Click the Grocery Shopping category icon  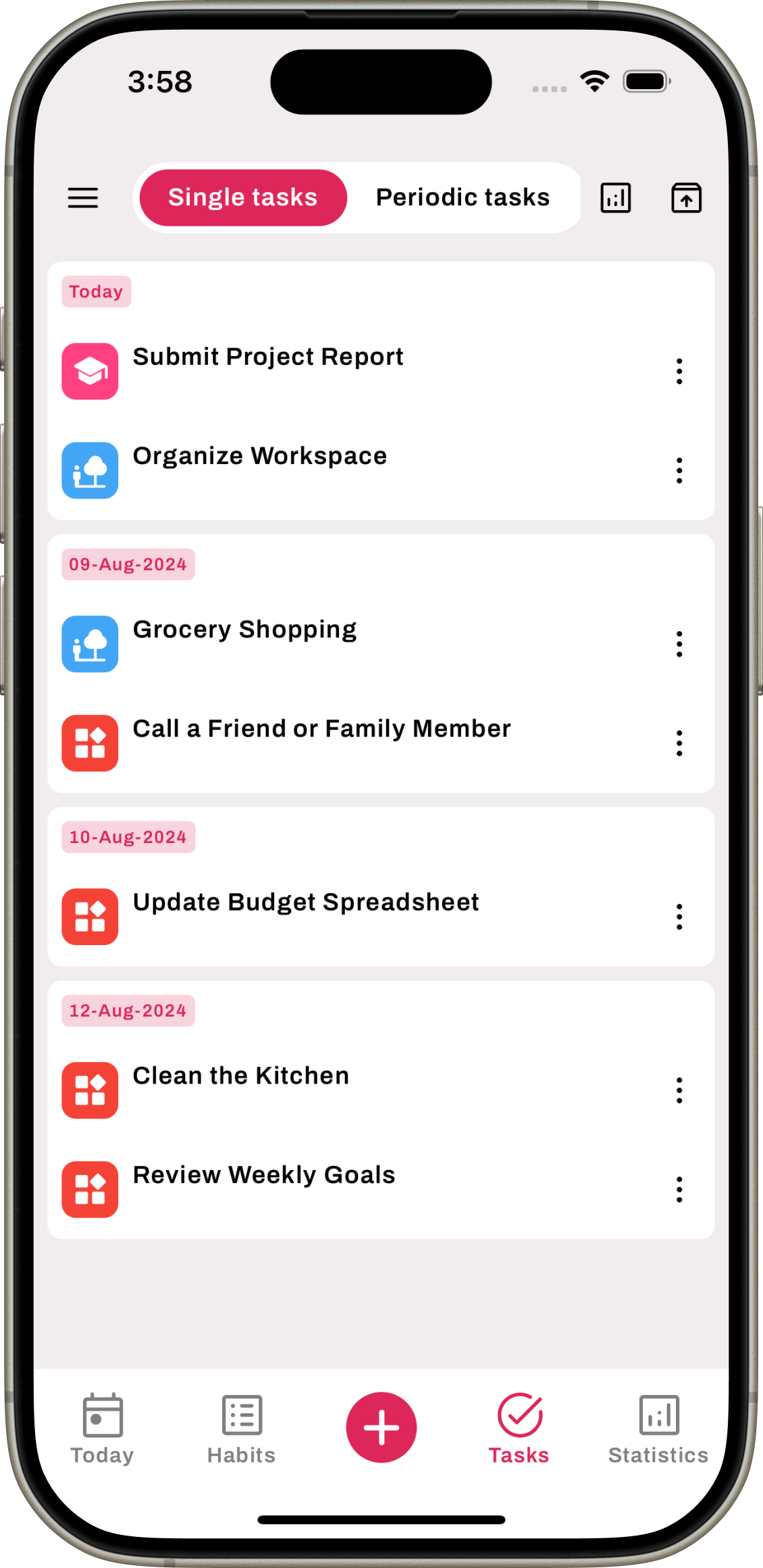tap(90, 644)
